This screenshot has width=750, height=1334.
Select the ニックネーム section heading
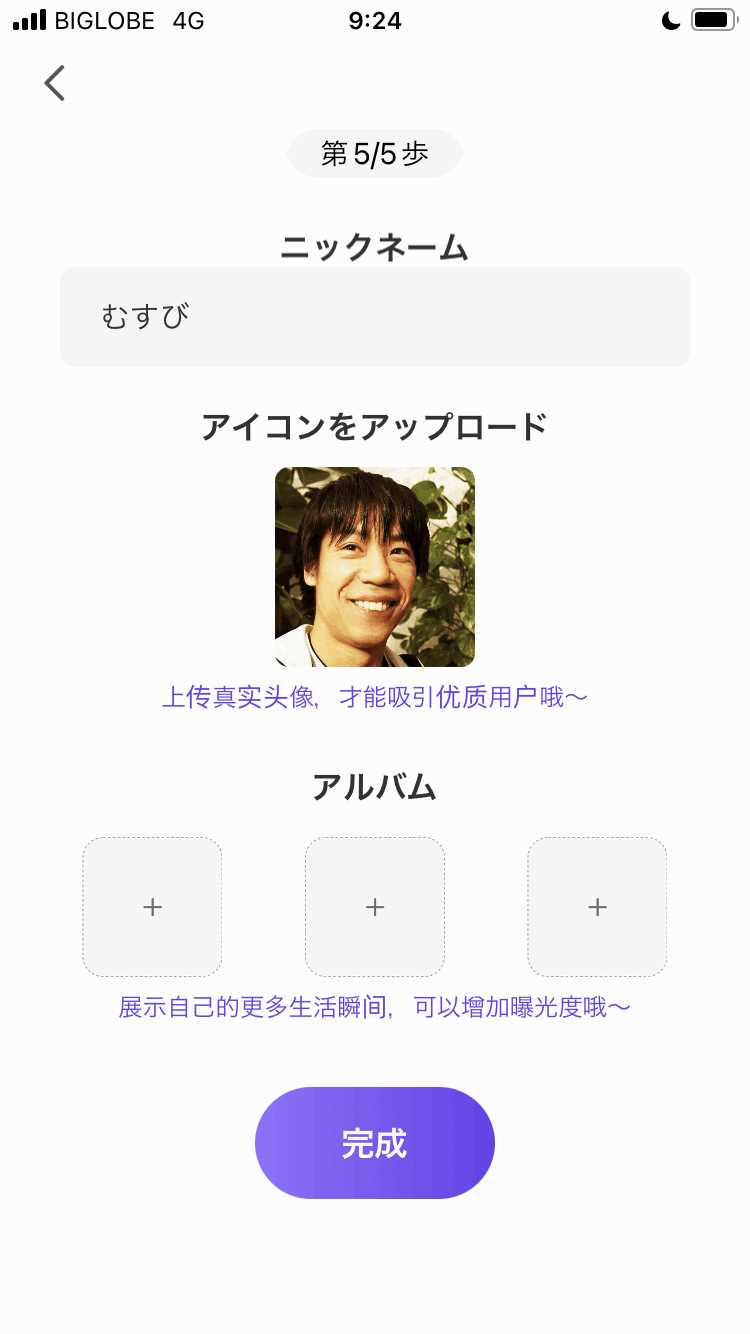point(375,249)
